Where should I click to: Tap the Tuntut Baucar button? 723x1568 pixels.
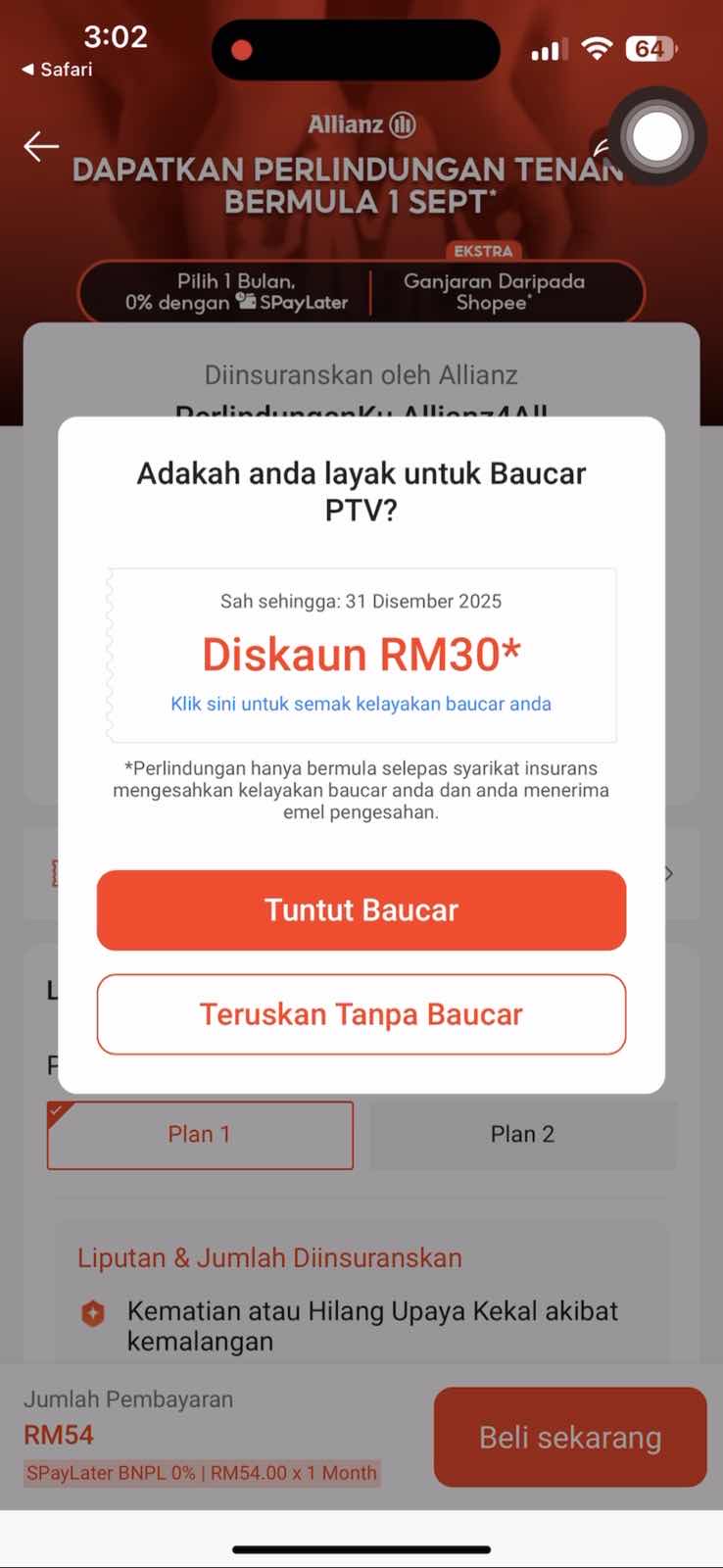click(x=361, y=909)
